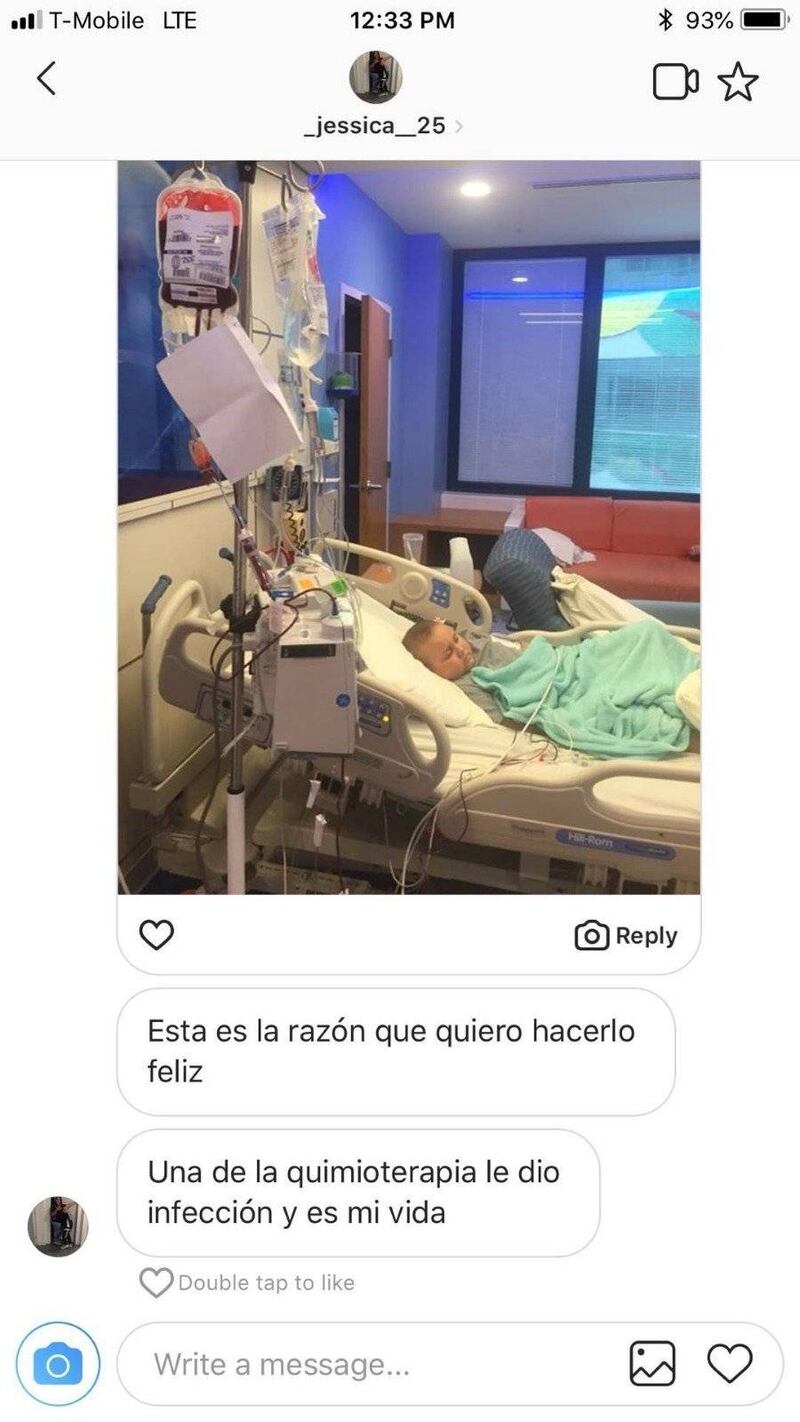Star this conversation

[738, 82]
